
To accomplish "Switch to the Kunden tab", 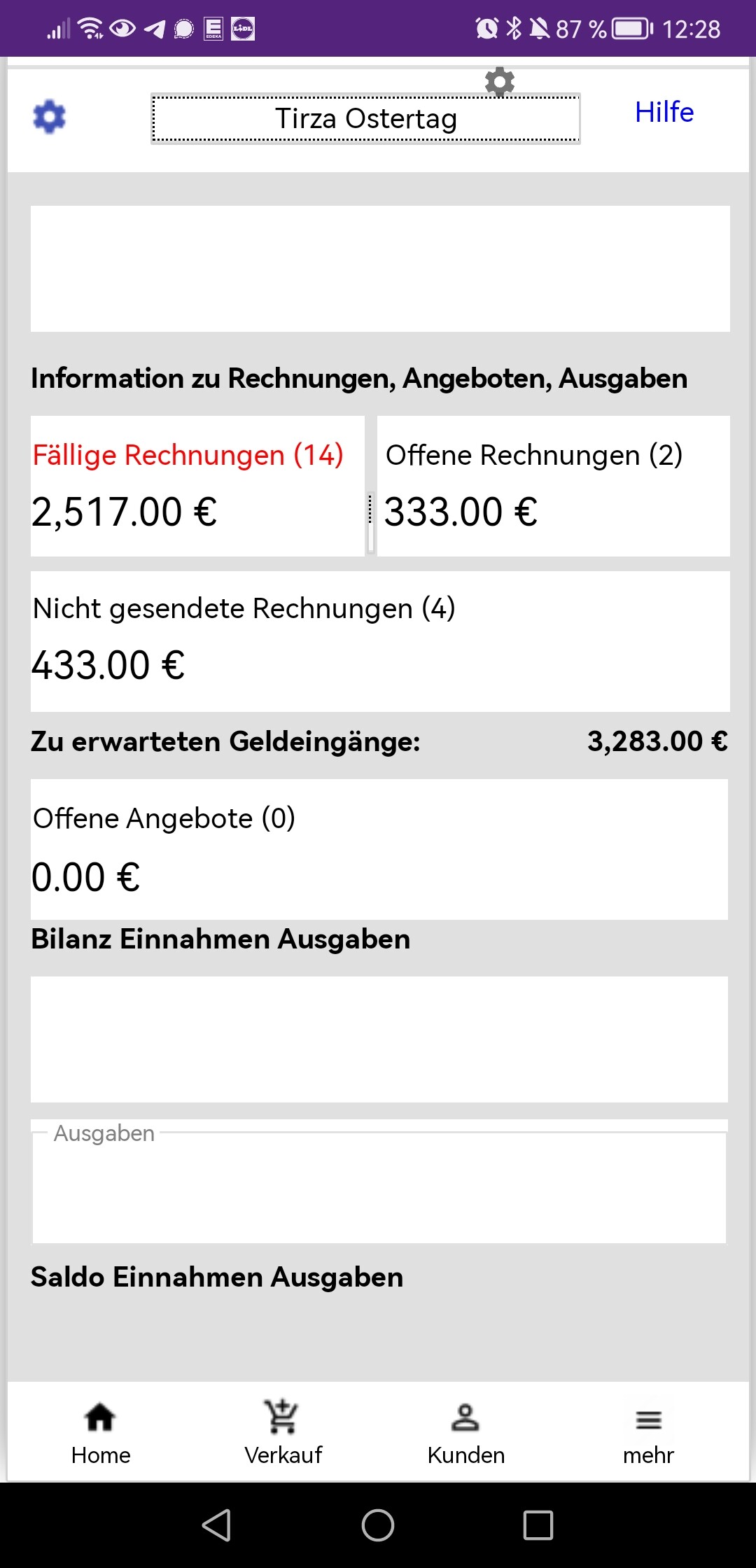I will (x=465, y=1432).
